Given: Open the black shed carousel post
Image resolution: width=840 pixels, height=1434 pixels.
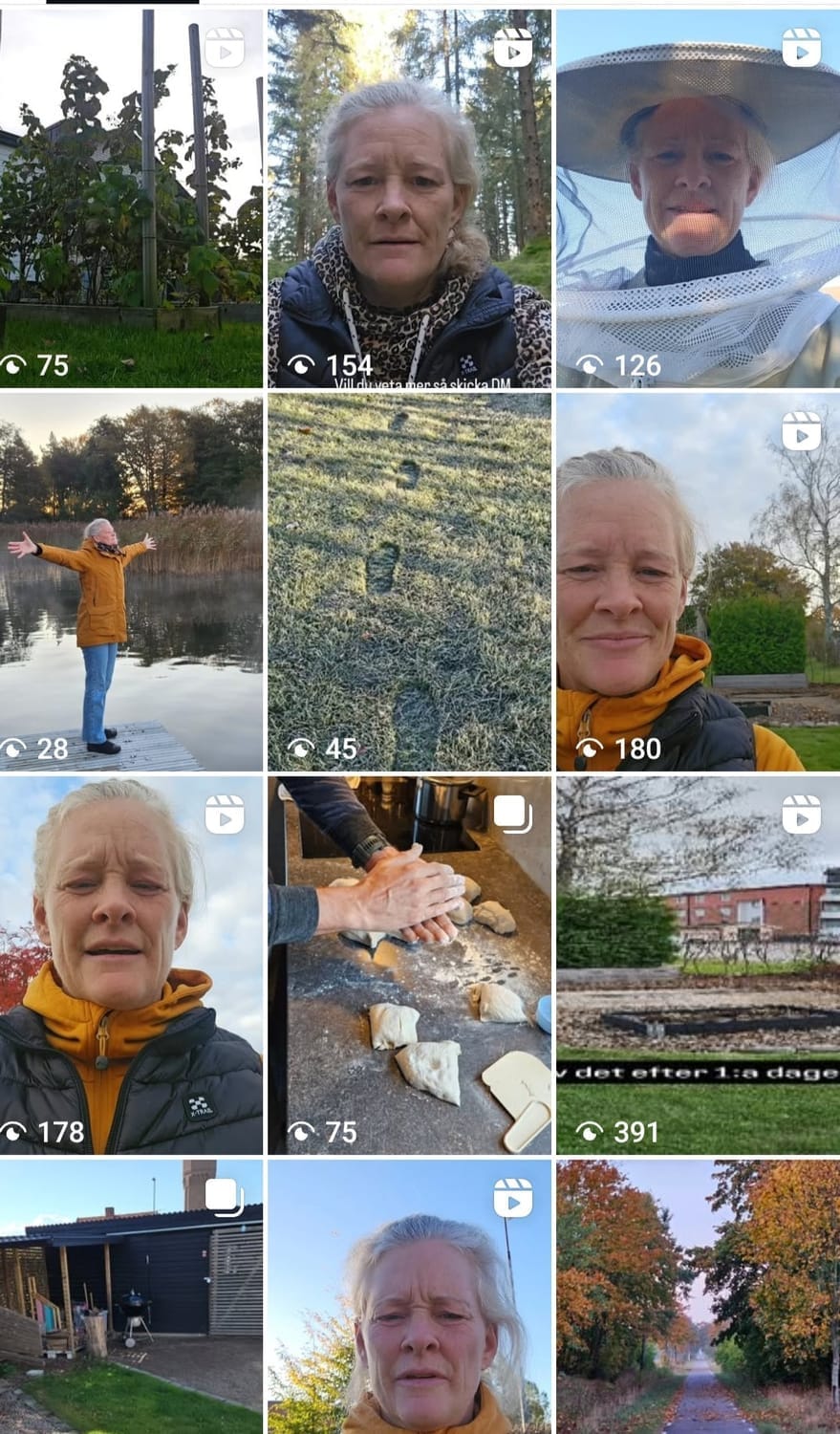Looking at the screenshot, I should pos(131,1295).
